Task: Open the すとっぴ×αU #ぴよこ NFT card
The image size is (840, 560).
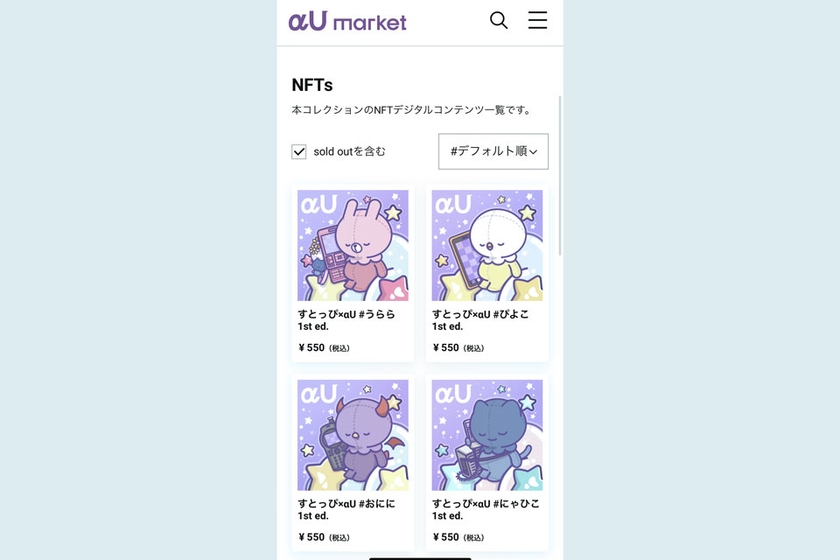Action: pyautogui.click(x=487, y=273)
